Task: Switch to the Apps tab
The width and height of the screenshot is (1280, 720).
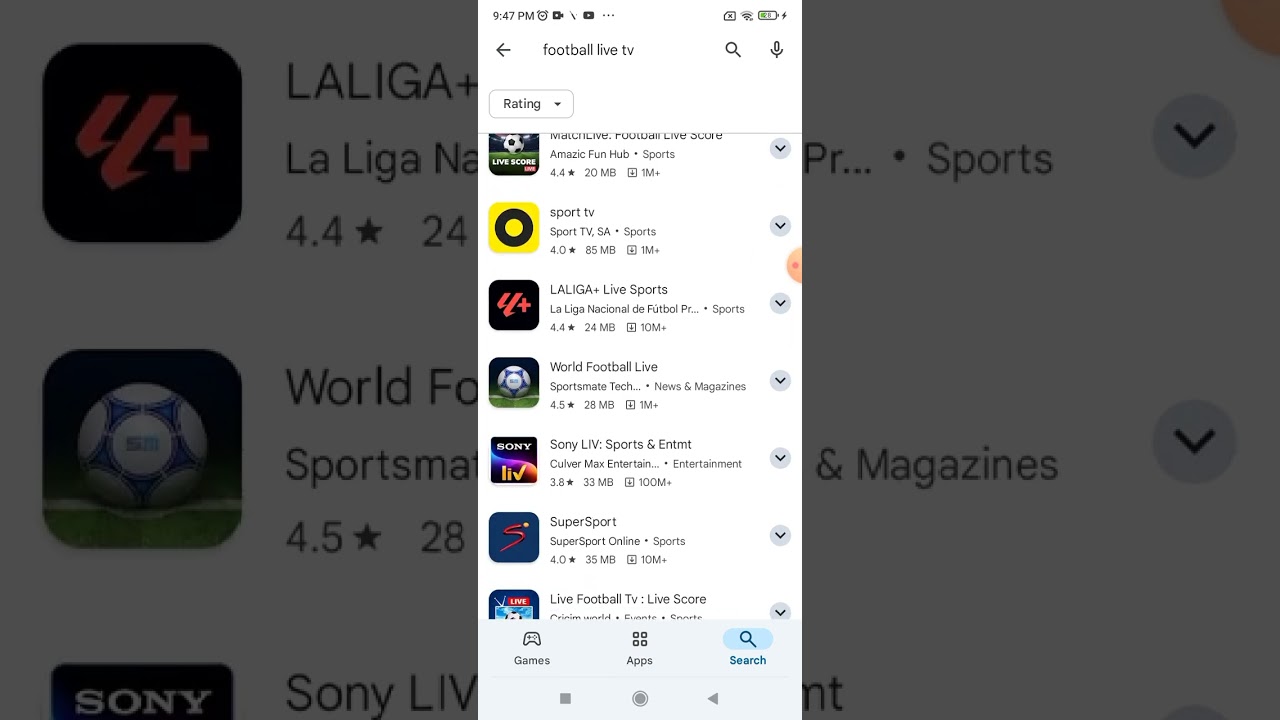Action: tap(640, 648)
